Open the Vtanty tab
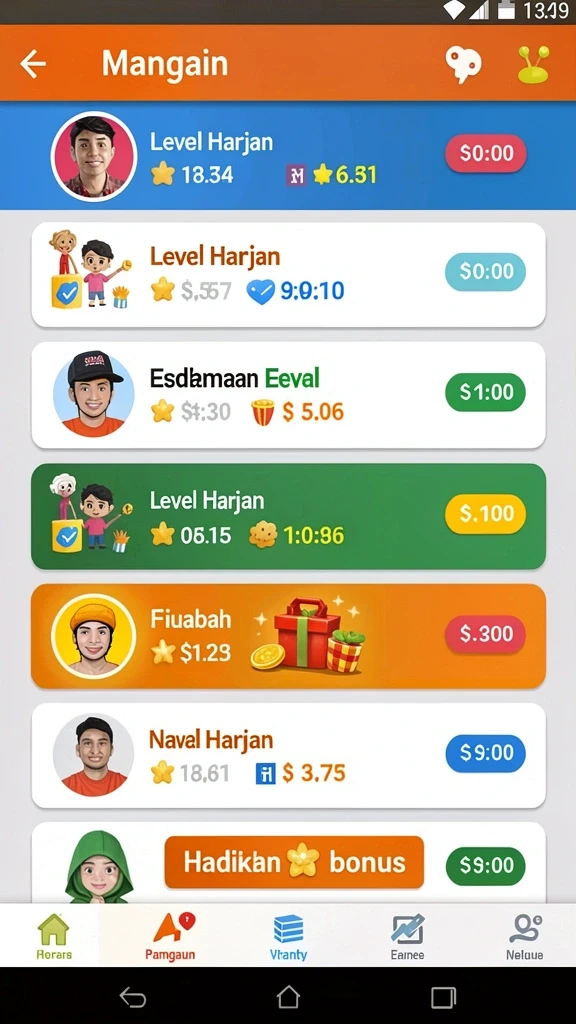 [288, 936]
